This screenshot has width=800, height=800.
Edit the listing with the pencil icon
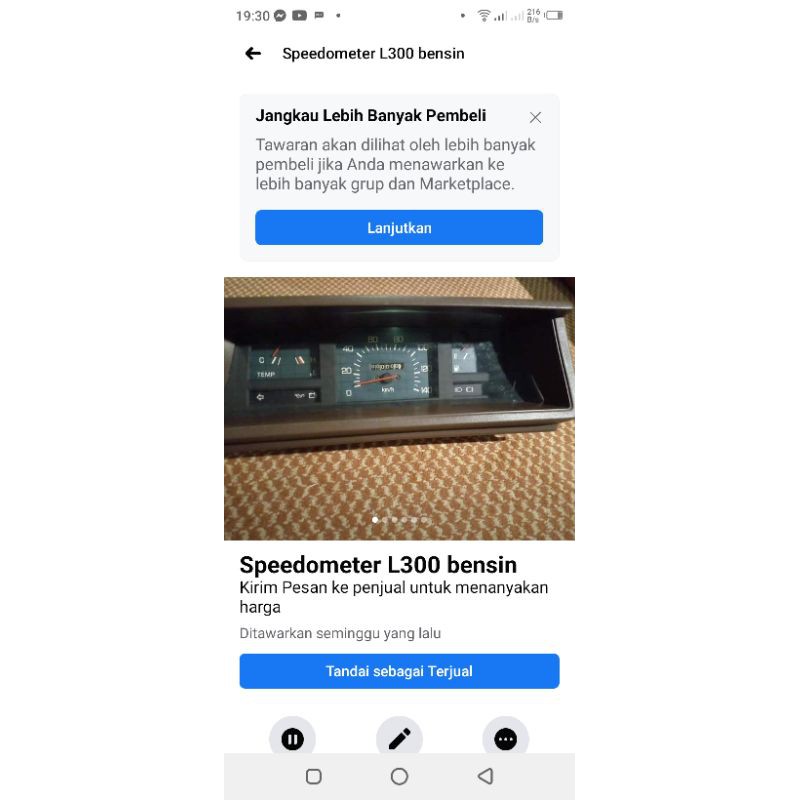[x=399, y=738]
